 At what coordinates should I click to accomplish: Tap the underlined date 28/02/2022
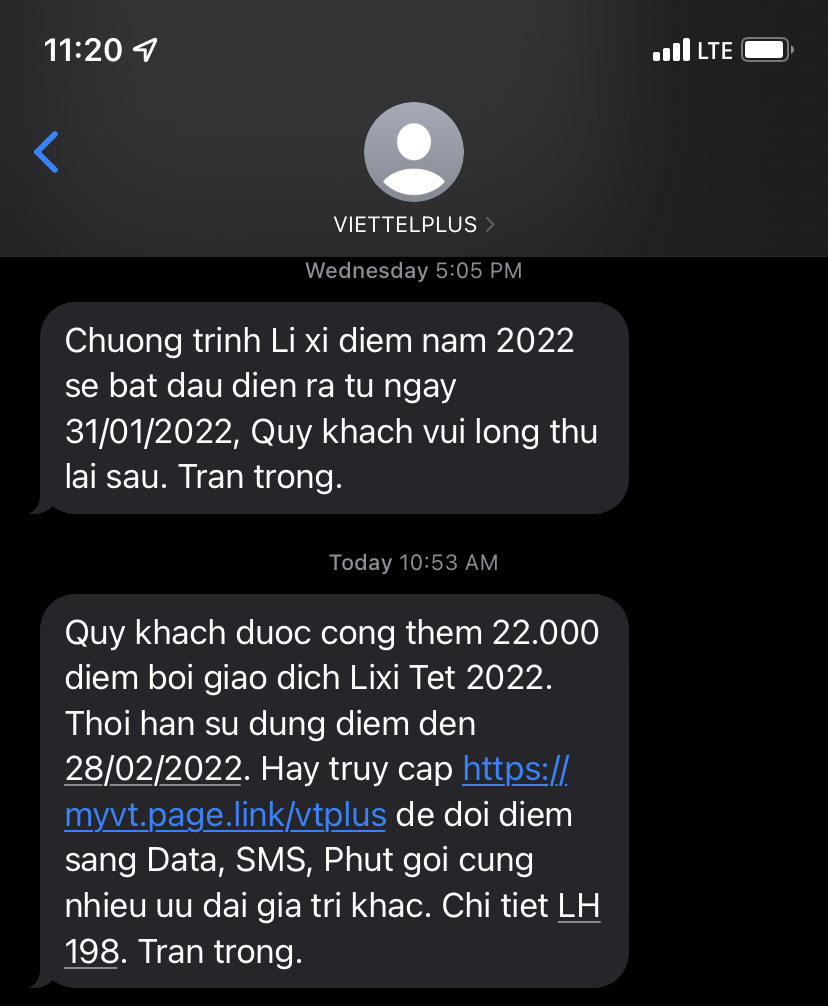(x=153, y=770)
